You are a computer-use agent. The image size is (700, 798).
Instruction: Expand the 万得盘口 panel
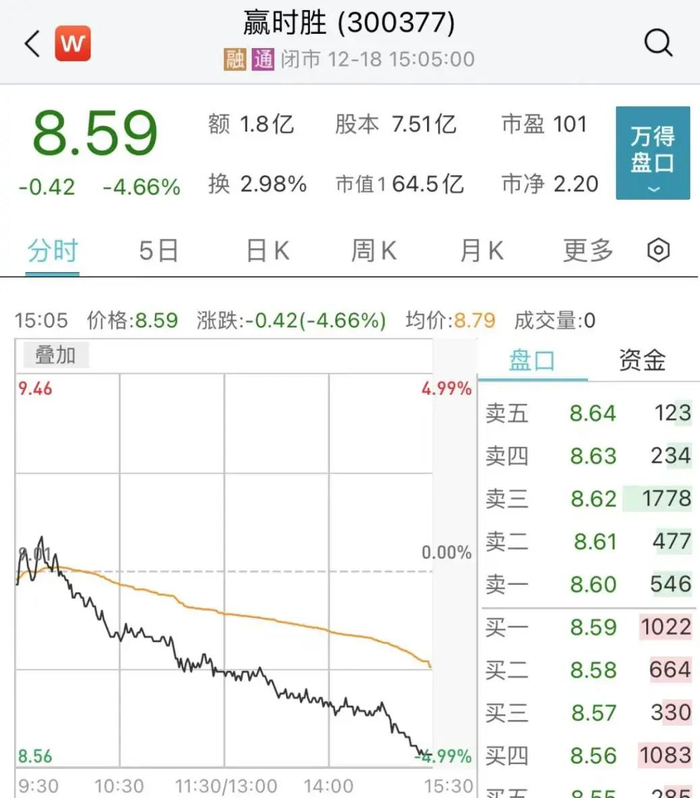coord(653,153)
